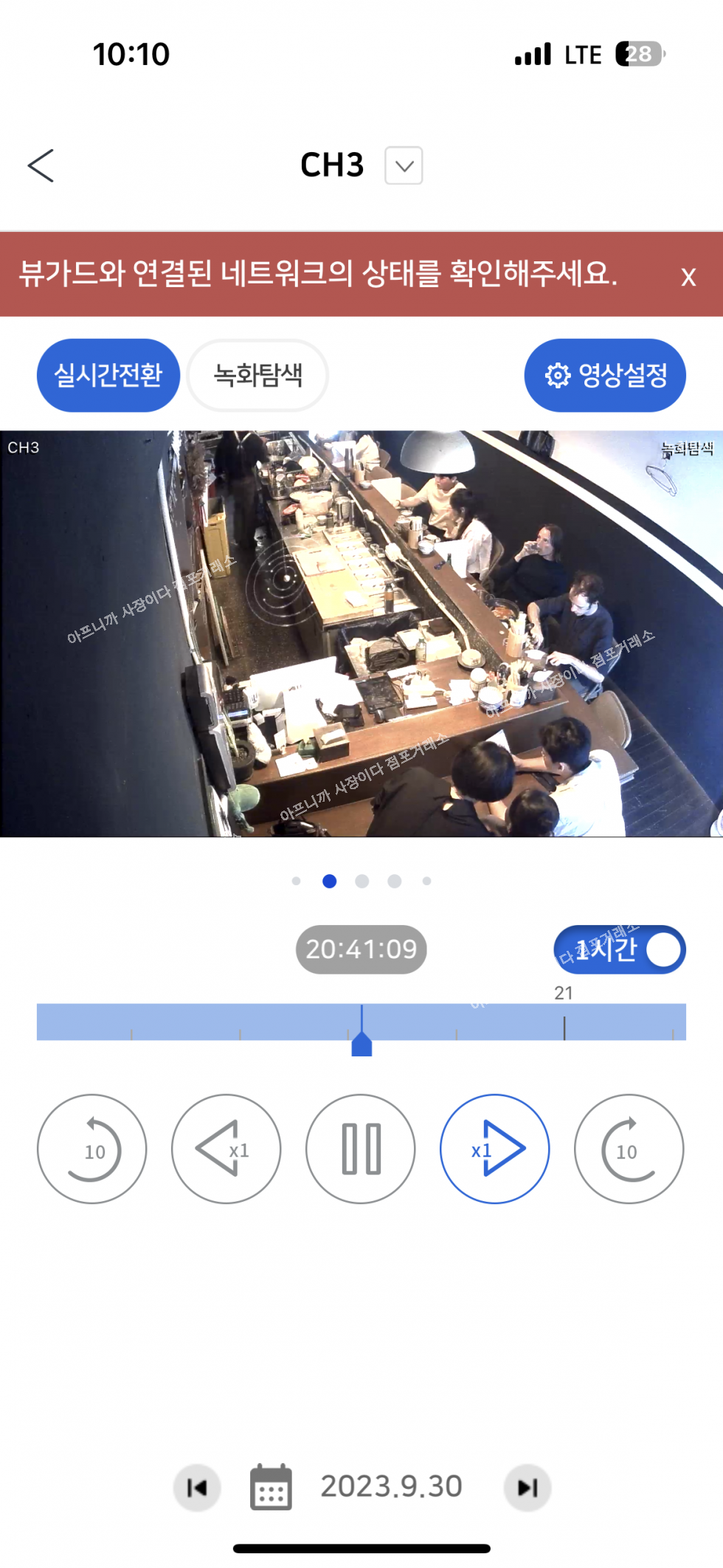723x1568 pixels.
Task: Dismiss the red network warning banner
Action: tap(688, 277)
